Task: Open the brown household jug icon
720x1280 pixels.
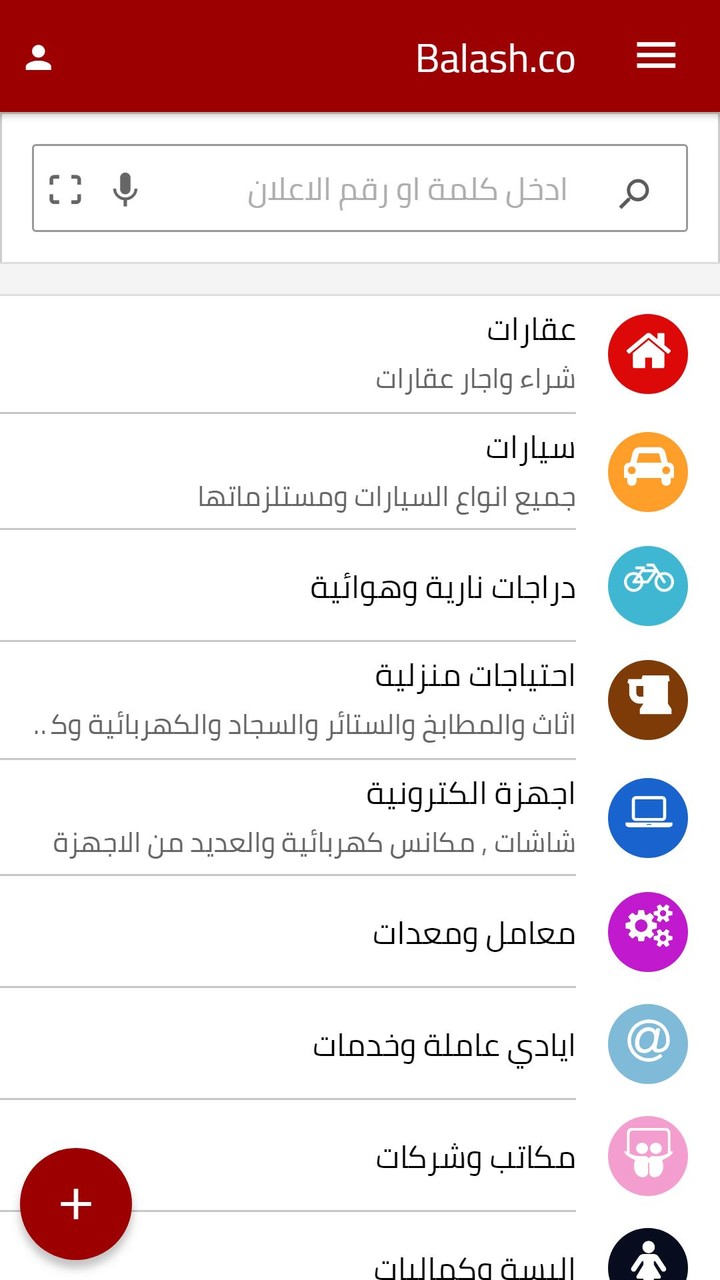Action: click(647, 700)
